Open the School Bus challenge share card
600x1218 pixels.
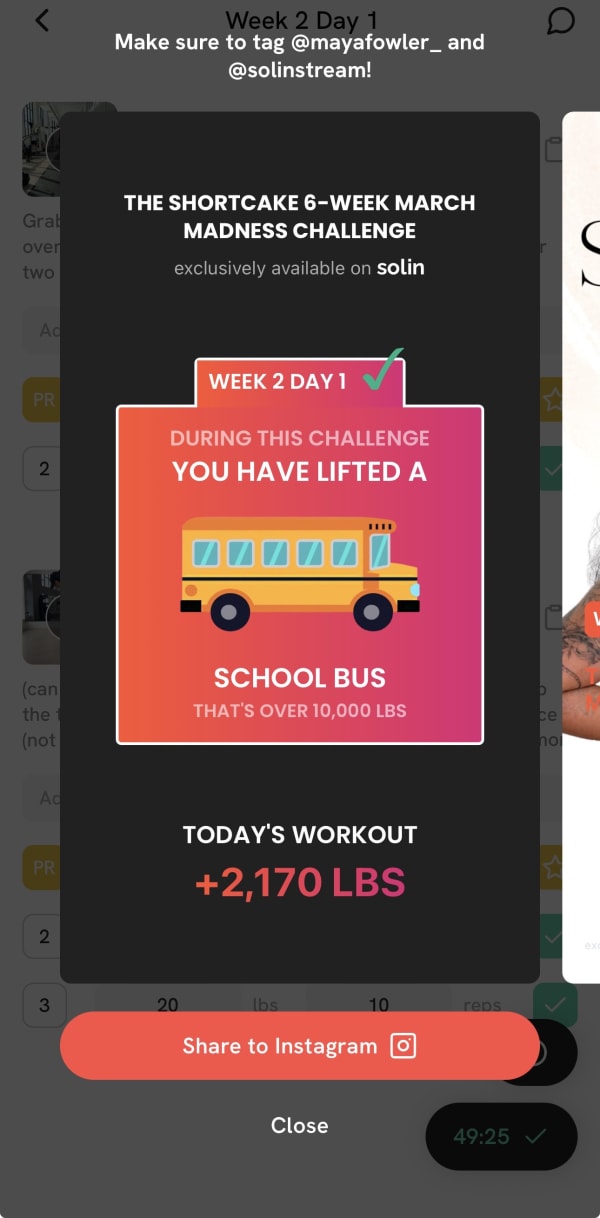(300, 547)
